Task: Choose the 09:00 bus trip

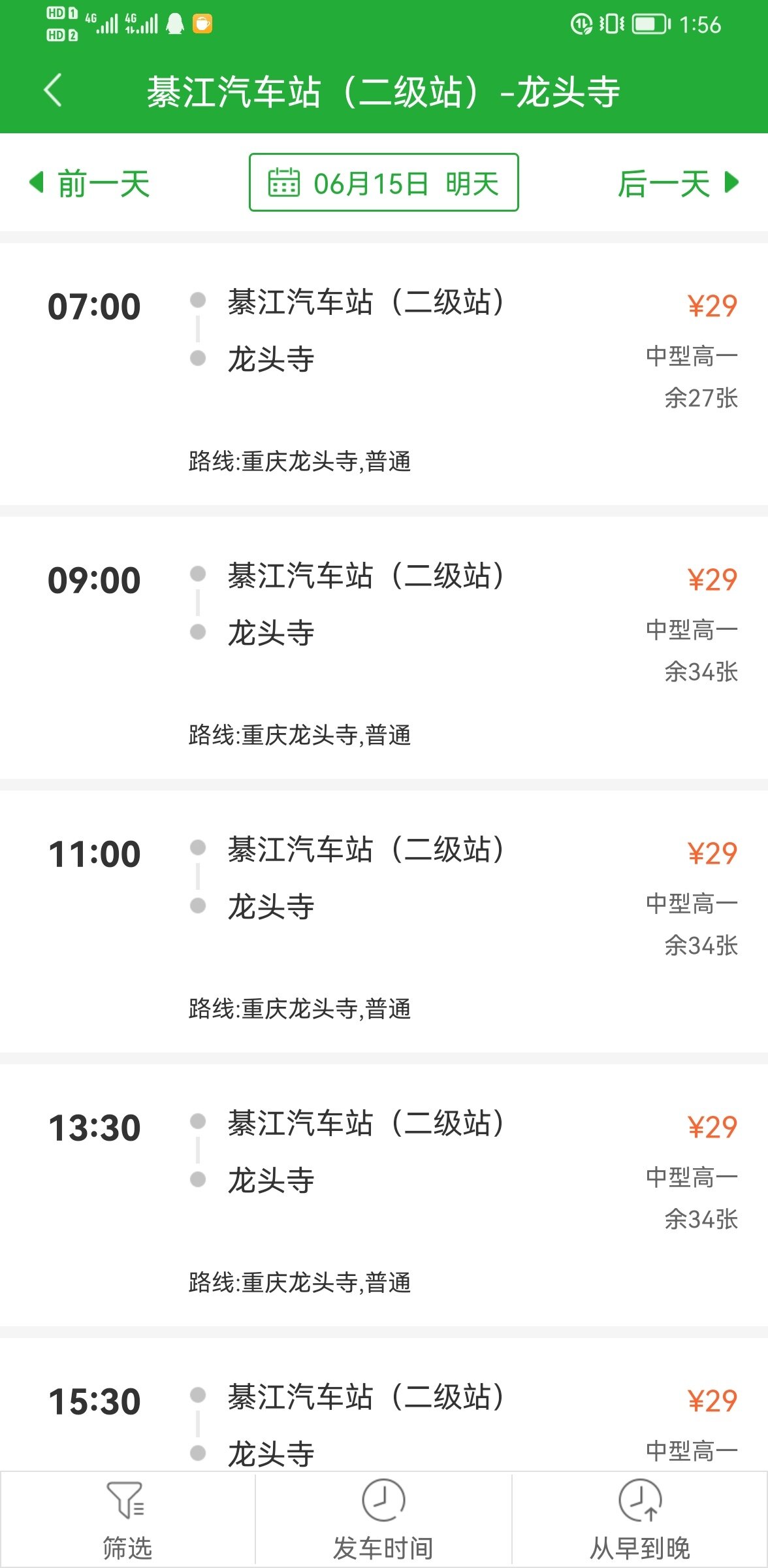Action: point(384,647)
